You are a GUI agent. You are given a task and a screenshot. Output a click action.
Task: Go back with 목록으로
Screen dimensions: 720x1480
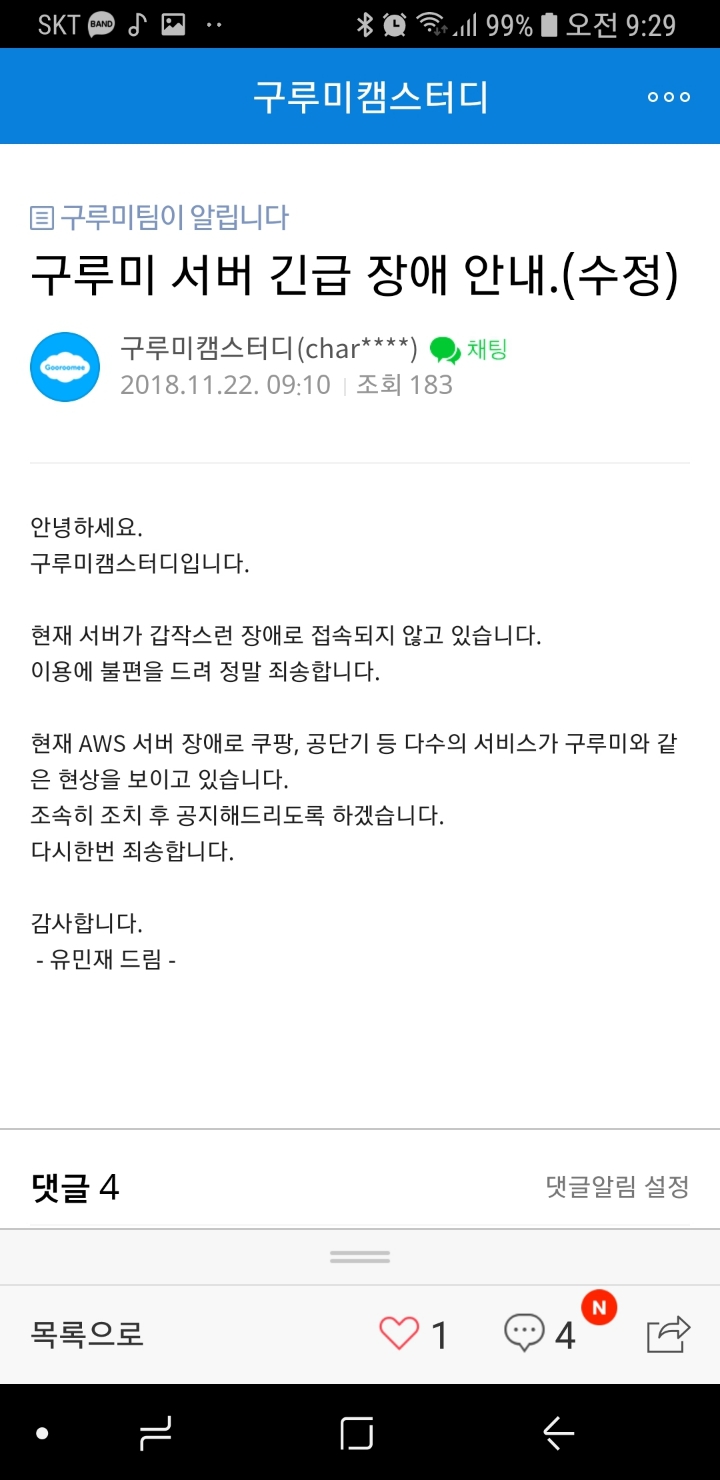coord(88,1333)
